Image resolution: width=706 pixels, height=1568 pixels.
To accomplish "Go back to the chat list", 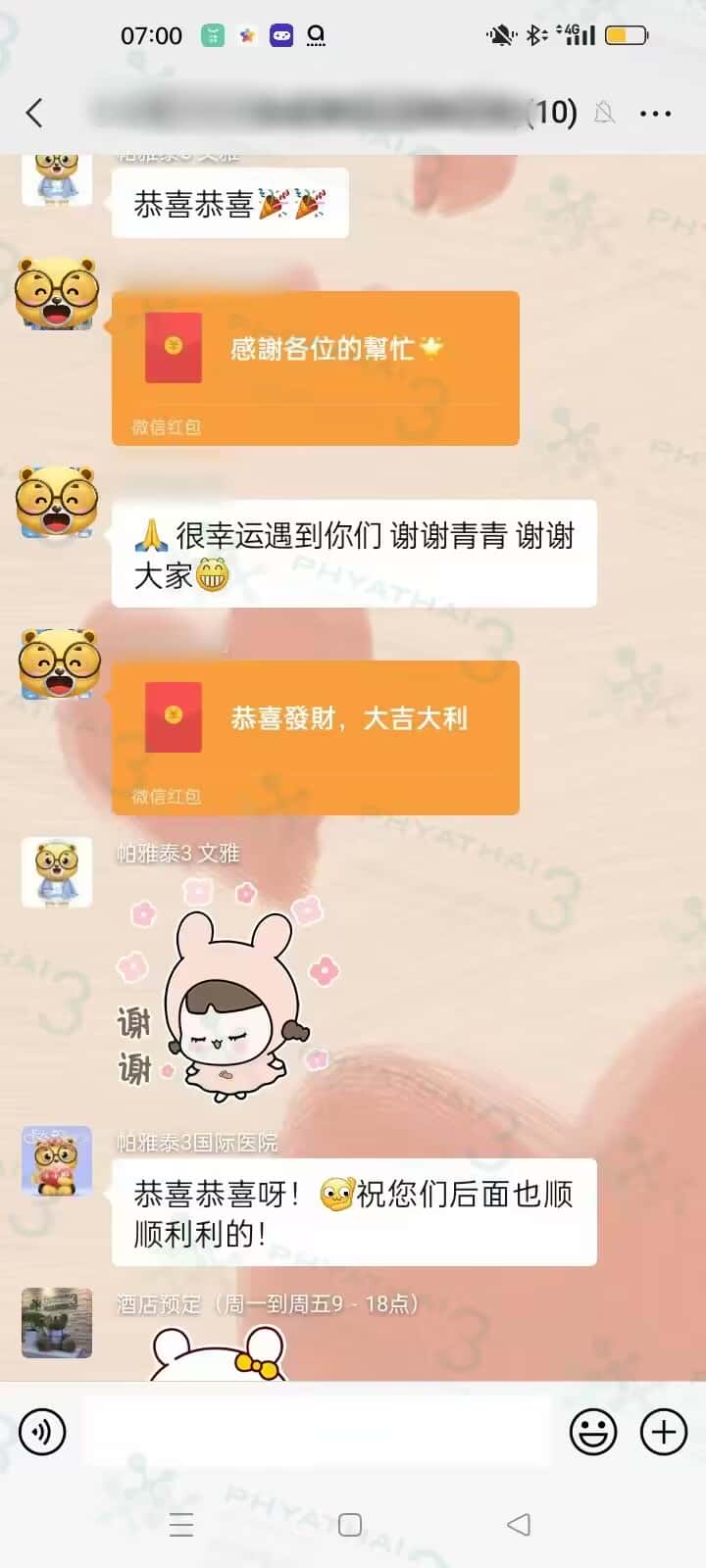I will pos(34,113).
